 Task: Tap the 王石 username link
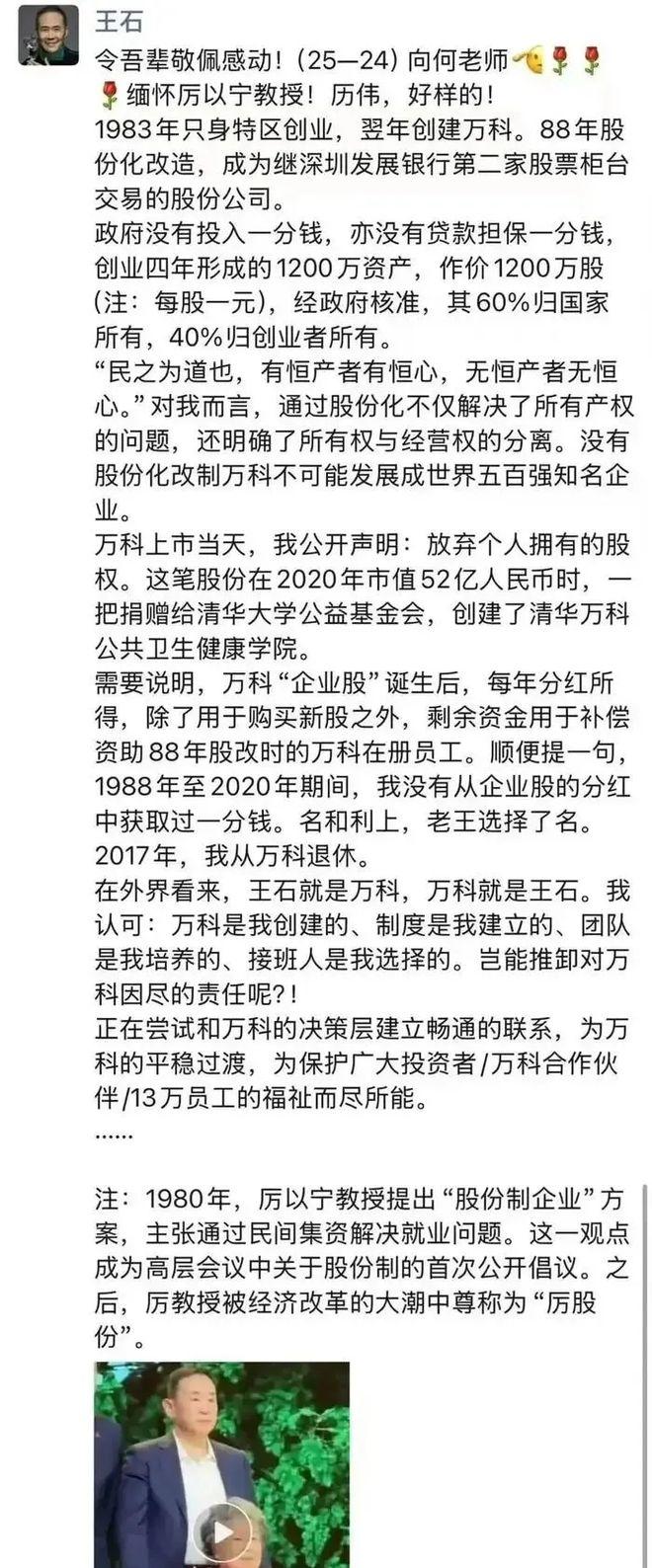coord(121,21)
